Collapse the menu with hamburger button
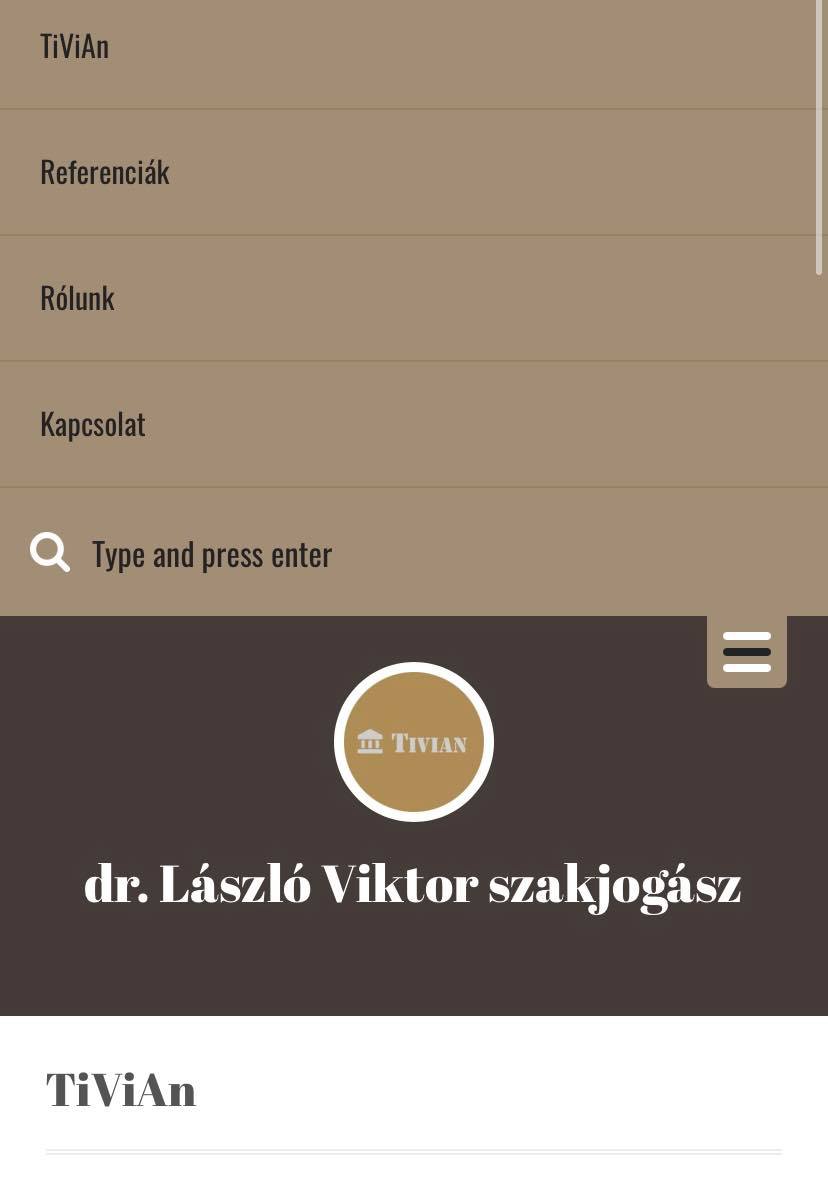The image size is (828, 1183). click(x=746, y=652)
